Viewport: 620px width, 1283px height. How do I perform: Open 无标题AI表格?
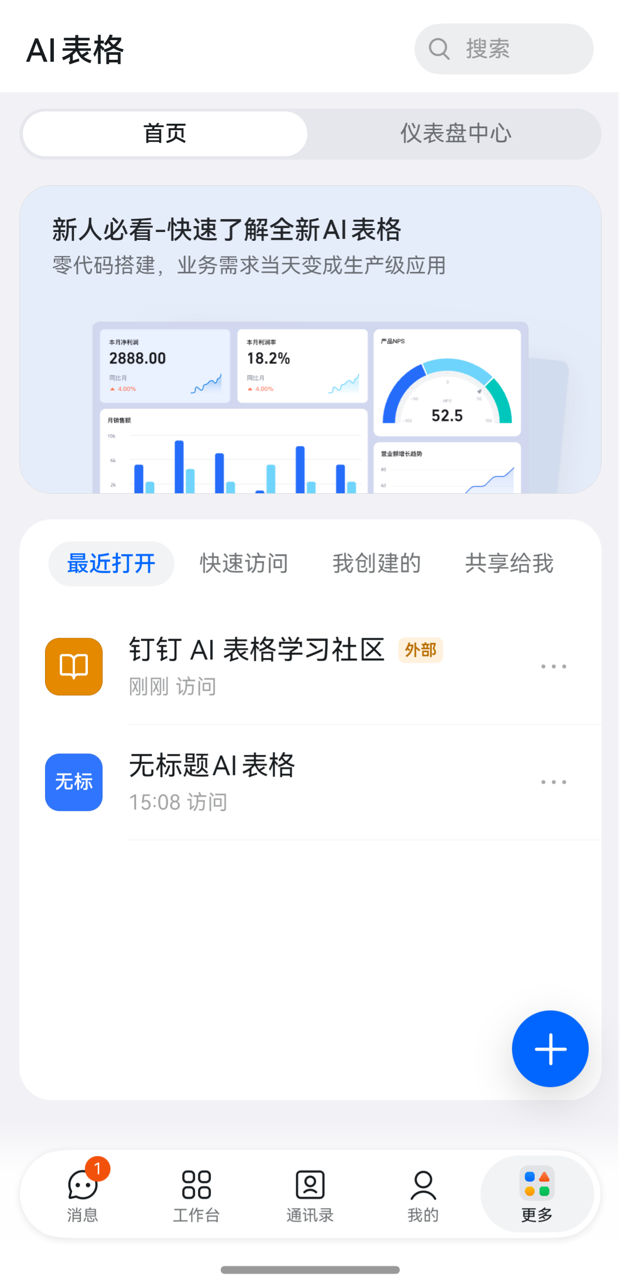click(212, 782)
